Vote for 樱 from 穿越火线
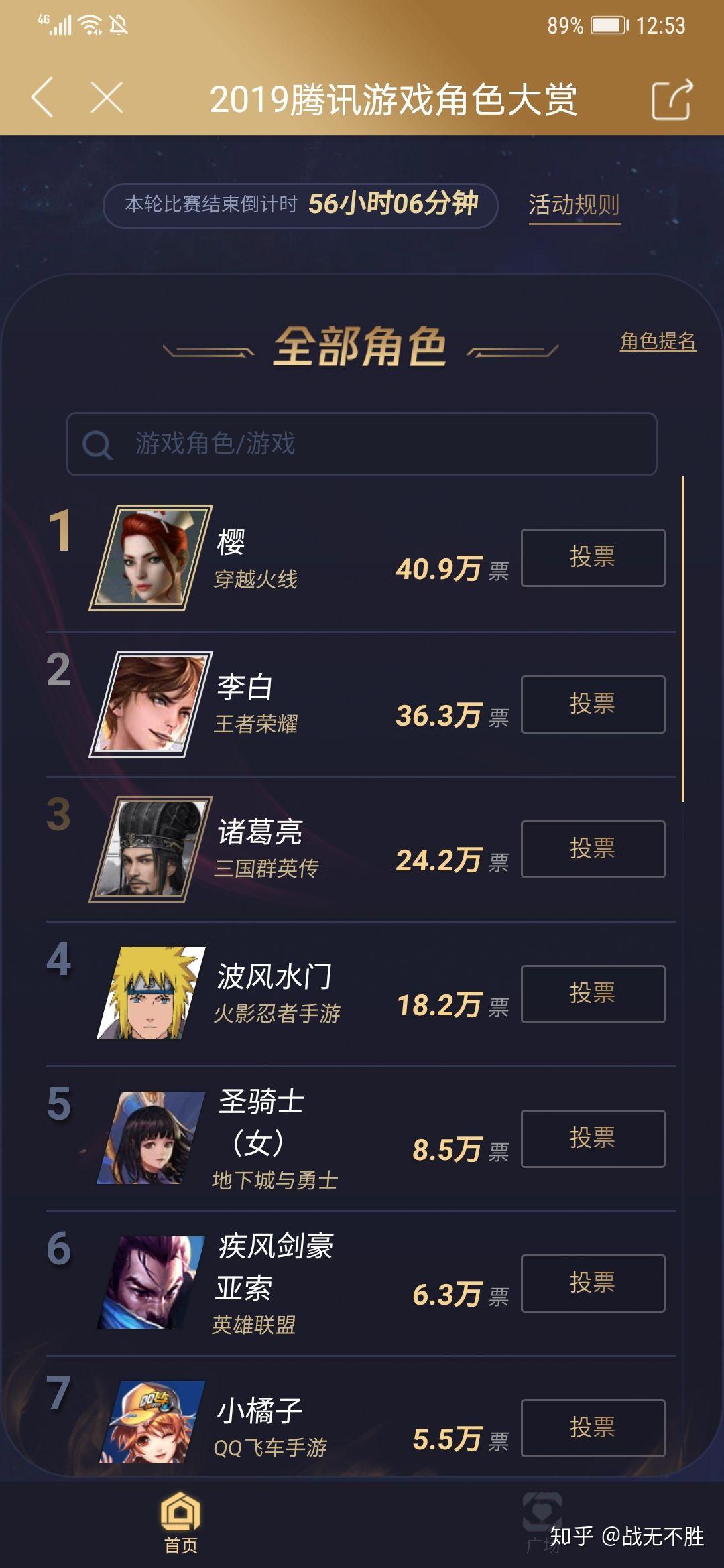This screenshot has width=724, height=1568. 593,558
